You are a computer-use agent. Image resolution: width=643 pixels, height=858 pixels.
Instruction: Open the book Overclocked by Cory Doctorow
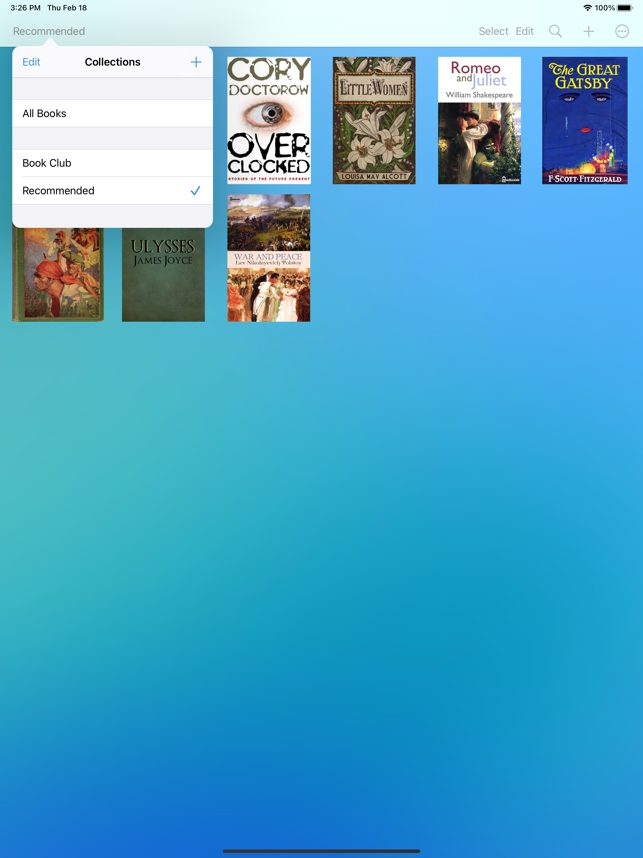click(269, 120)
